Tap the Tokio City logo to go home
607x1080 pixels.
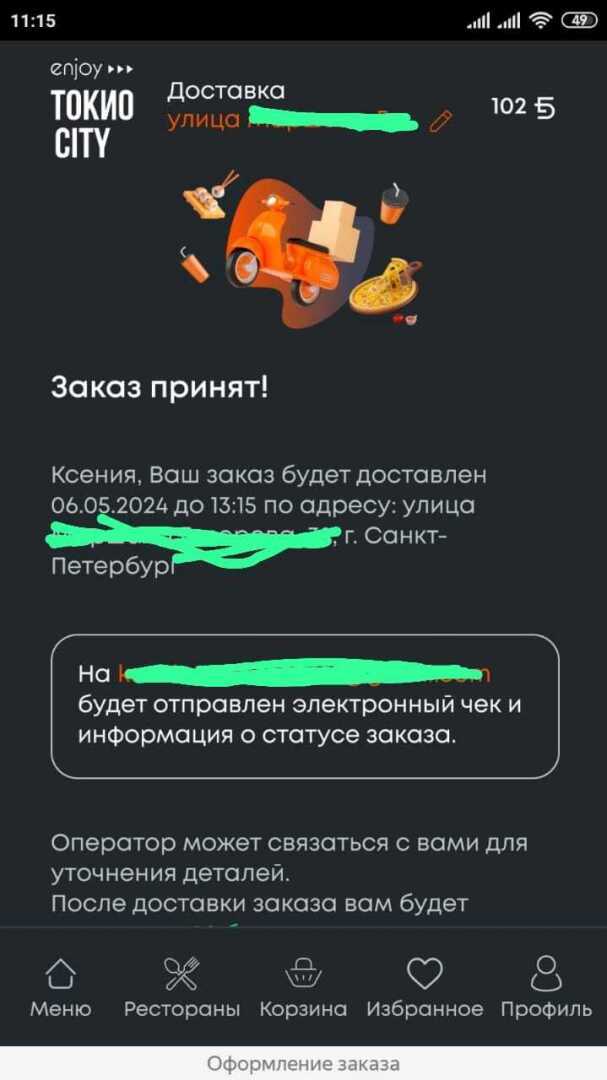point(93,110)
